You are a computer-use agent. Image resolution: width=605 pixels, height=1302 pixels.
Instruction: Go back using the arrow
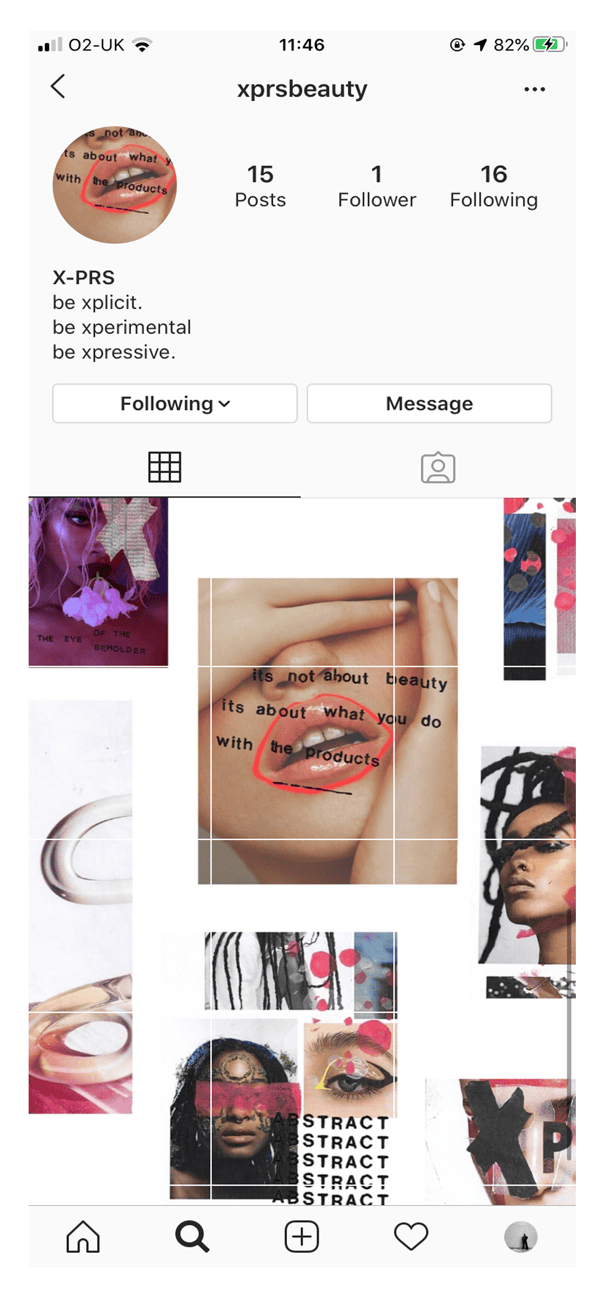click(x=58, y=87)
